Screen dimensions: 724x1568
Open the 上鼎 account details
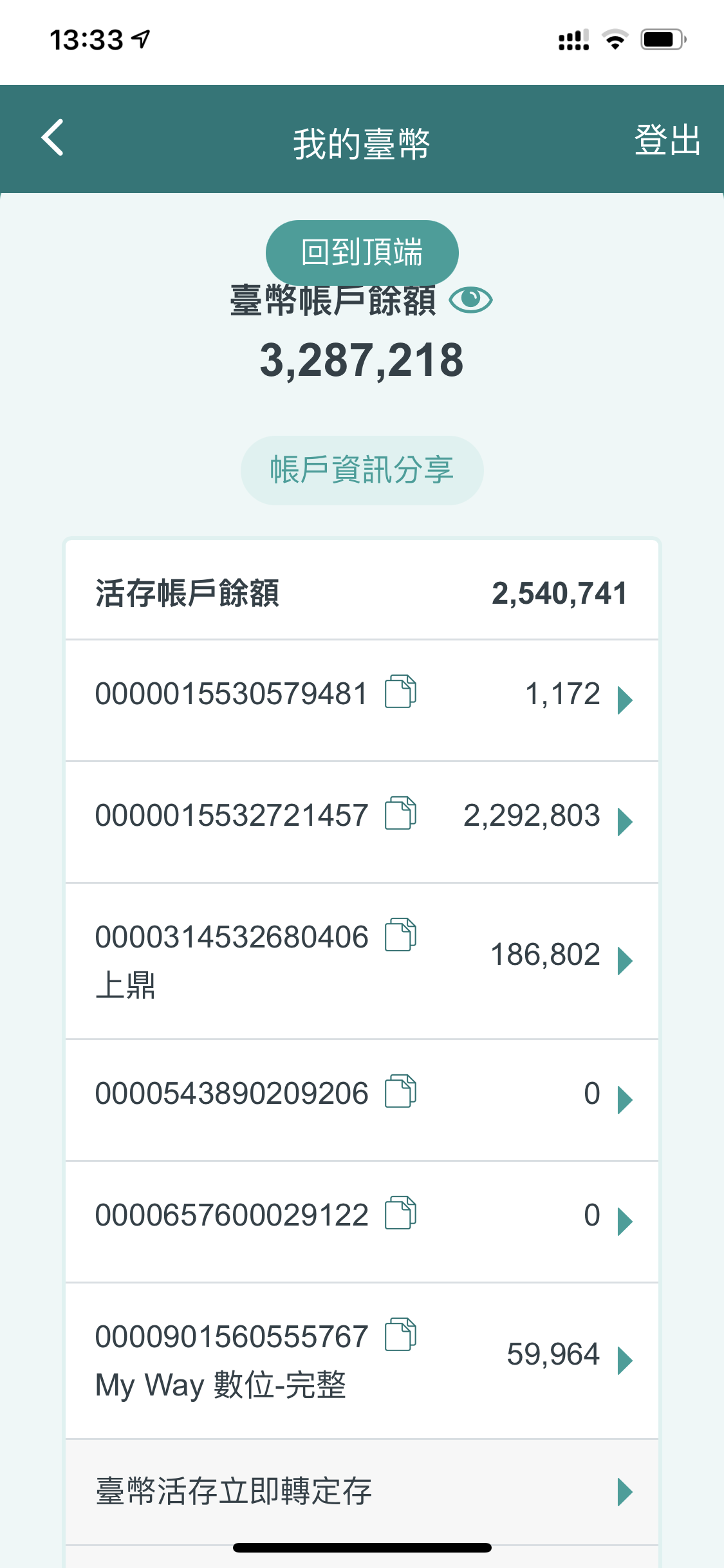click(x=624, y=960)
